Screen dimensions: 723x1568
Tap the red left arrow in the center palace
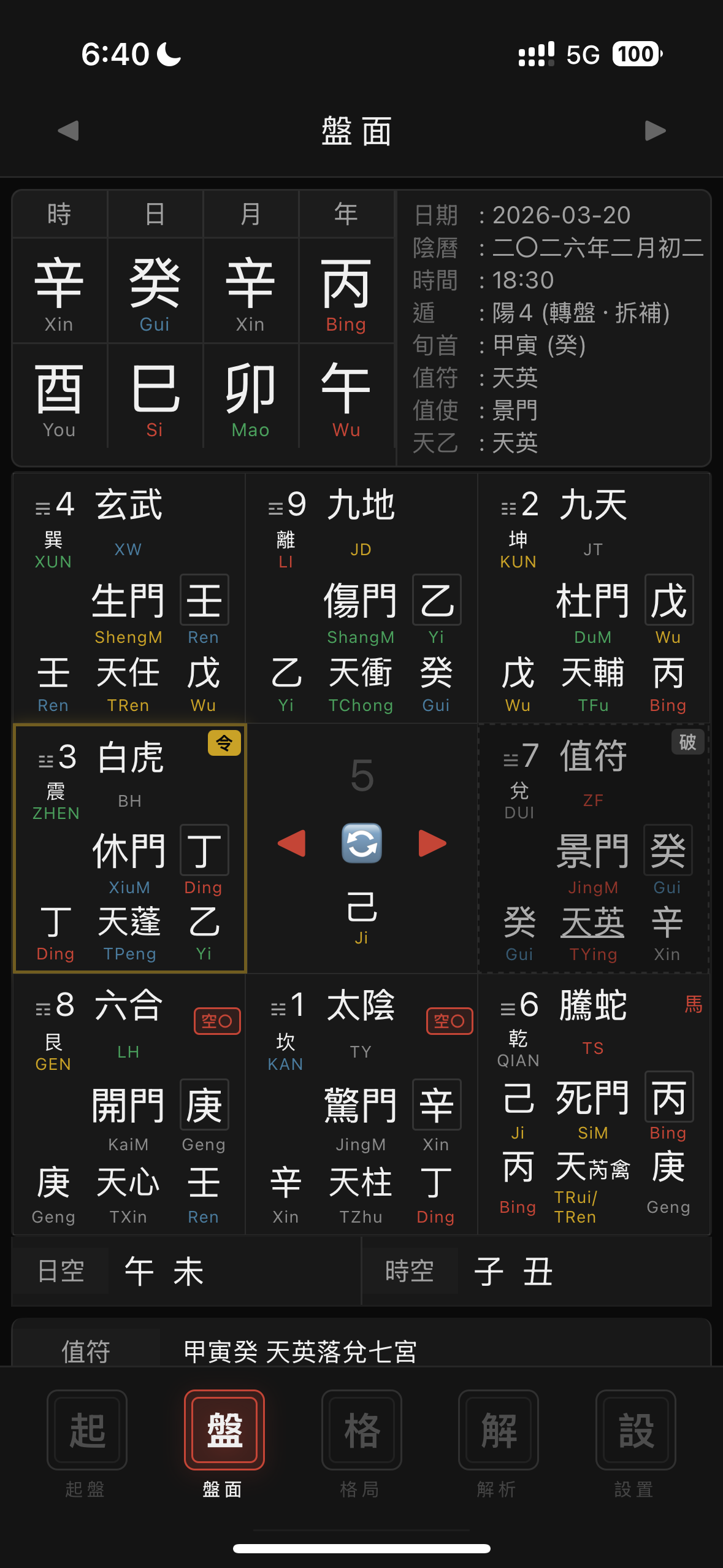[291, 843]
